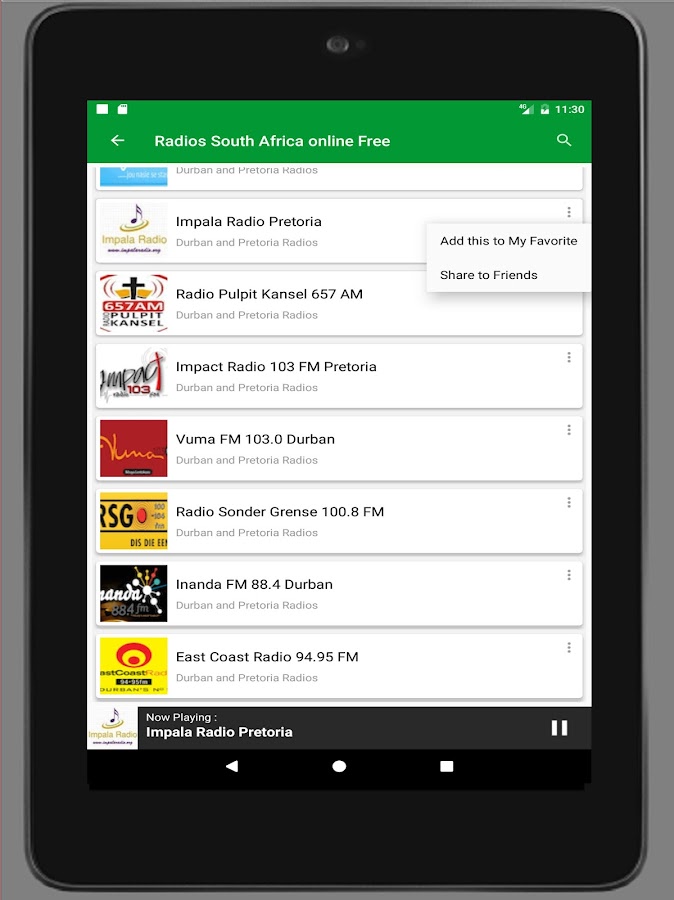
Task: Open Inanda FM 88.4 Durban
Action: (x=254, y=585)
